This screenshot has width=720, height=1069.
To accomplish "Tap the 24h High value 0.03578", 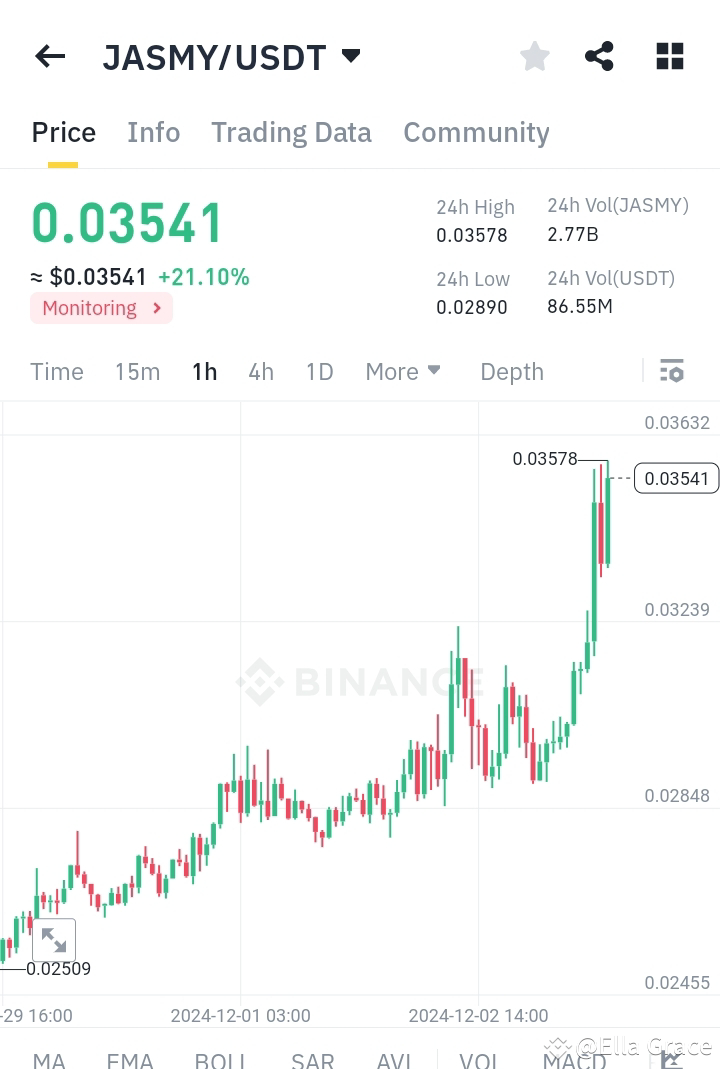I will (x=474, y=235).
